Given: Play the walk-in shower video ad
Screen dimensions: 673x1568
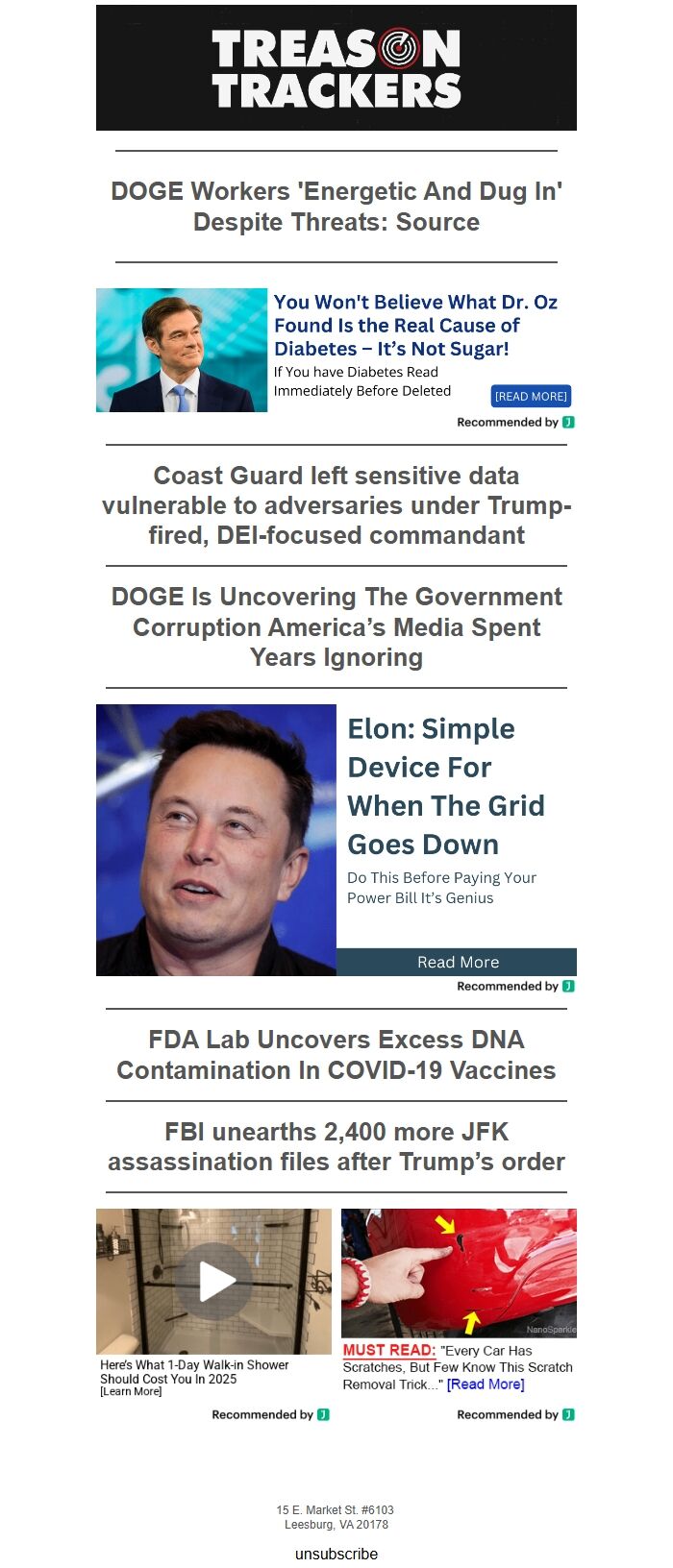Looking at the screenshot, I should click(217, 1281).
